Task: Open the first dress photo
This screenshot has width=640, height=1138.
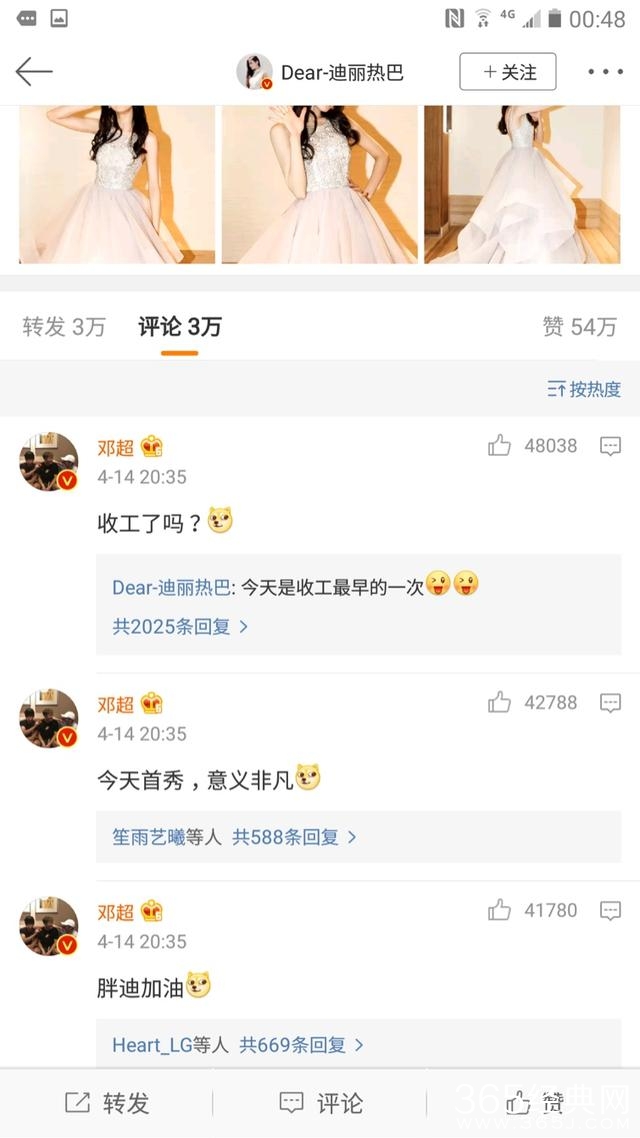Action: [117, 184]
